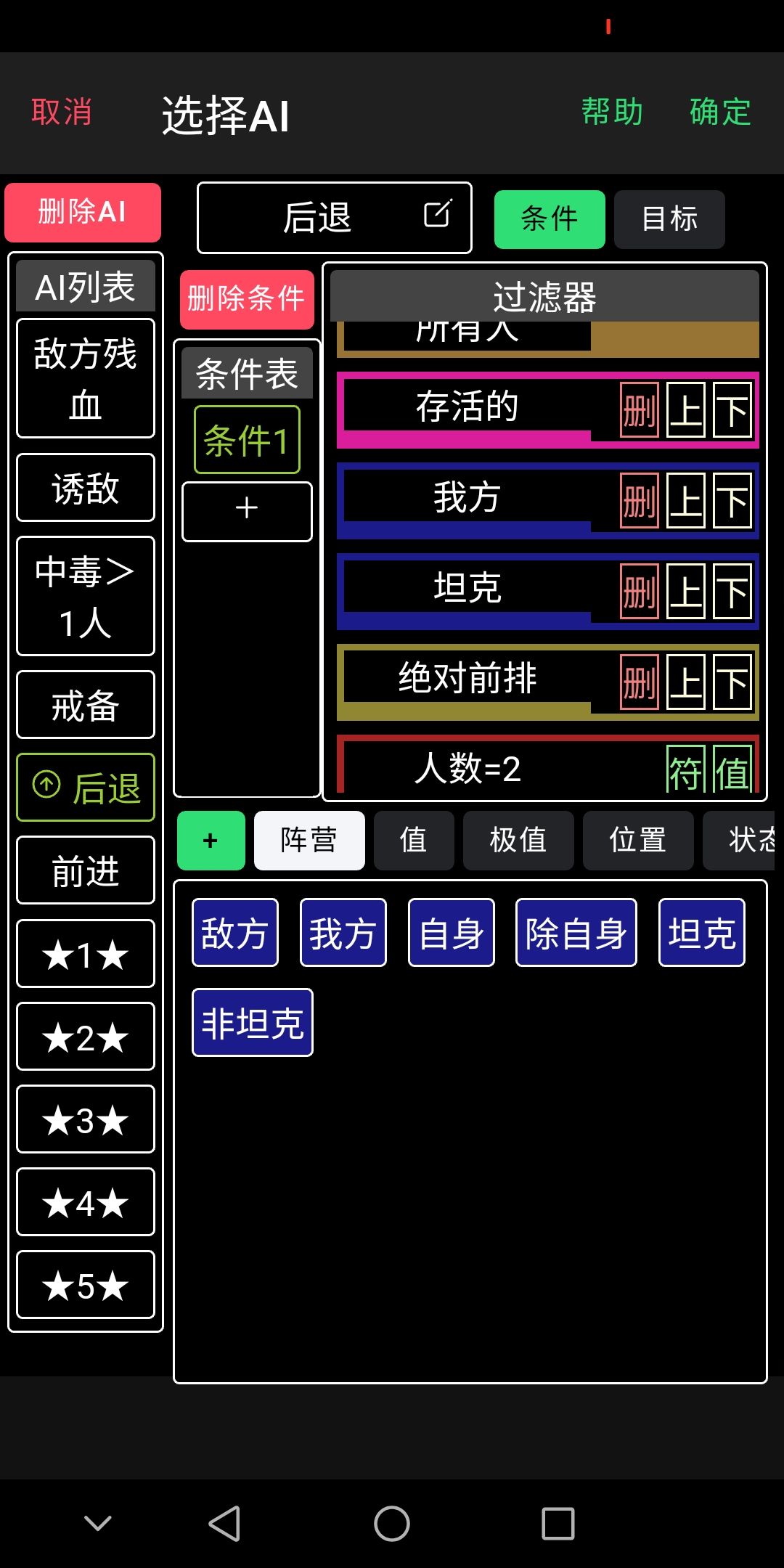The width and height of the screenshot is (784, 1568).
Task: Switch to the 目标 tab
Action: click(669, 218)
